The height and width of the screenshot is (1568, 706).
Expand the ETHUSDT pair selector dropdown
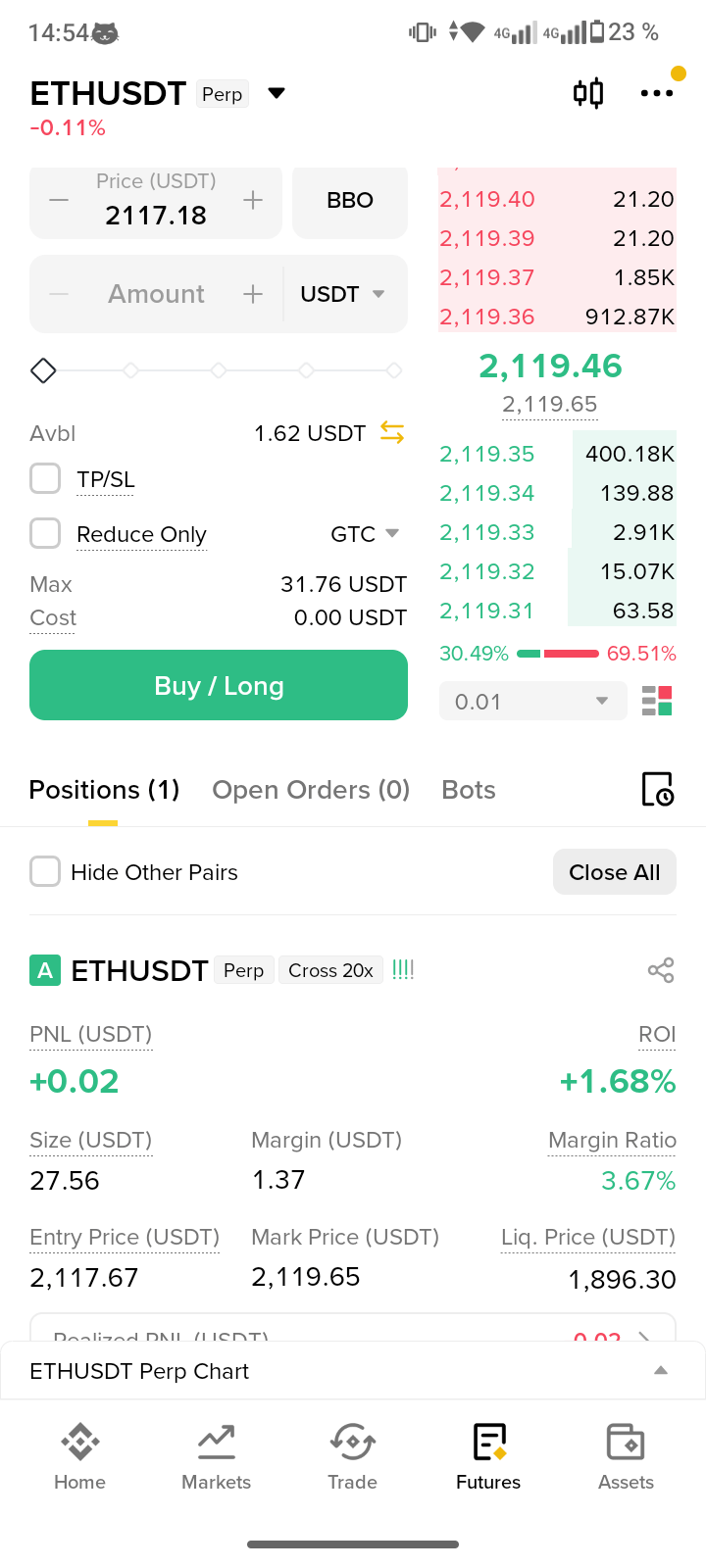277,93
